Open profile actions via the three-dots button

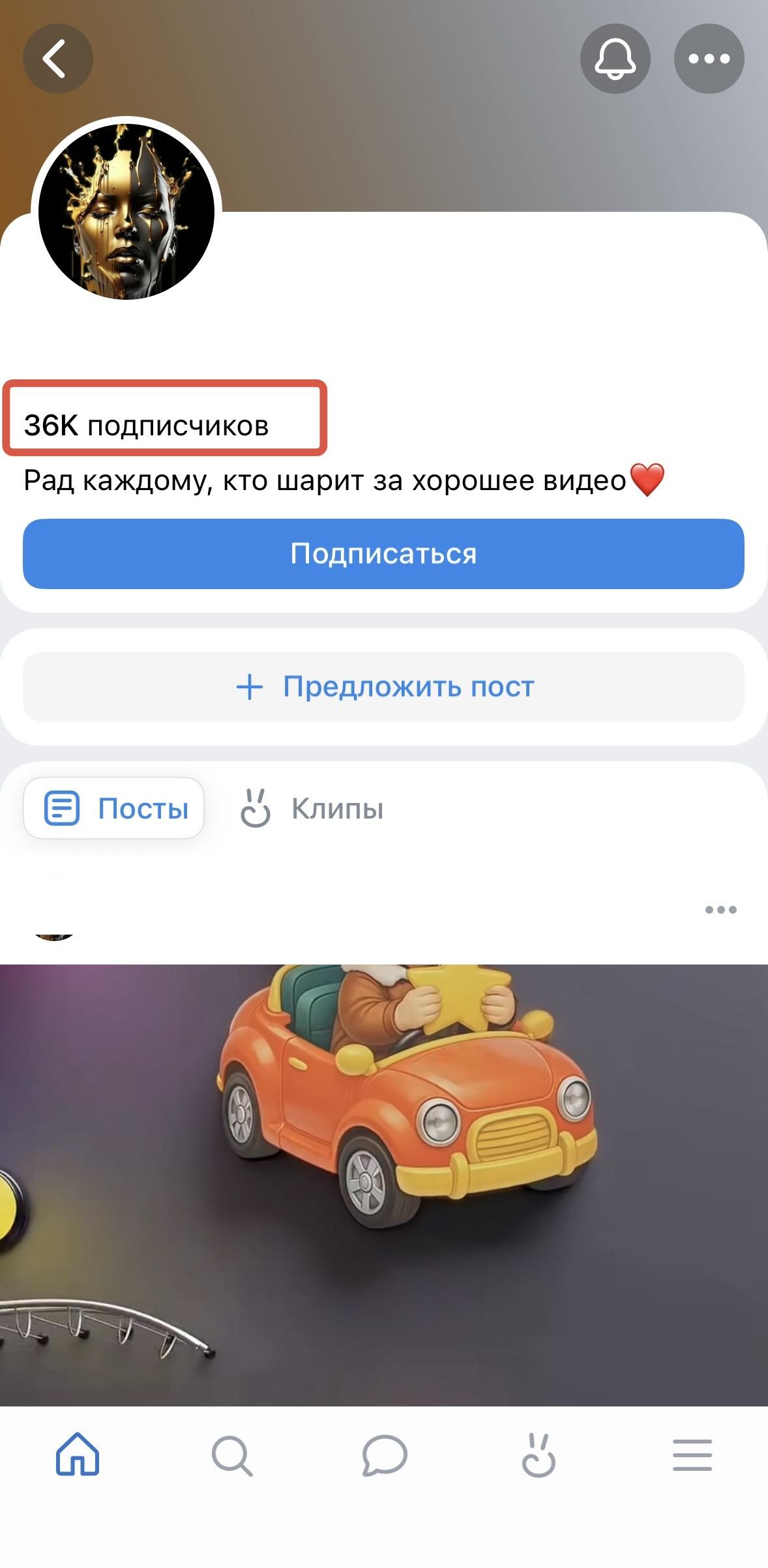point(709,58)
